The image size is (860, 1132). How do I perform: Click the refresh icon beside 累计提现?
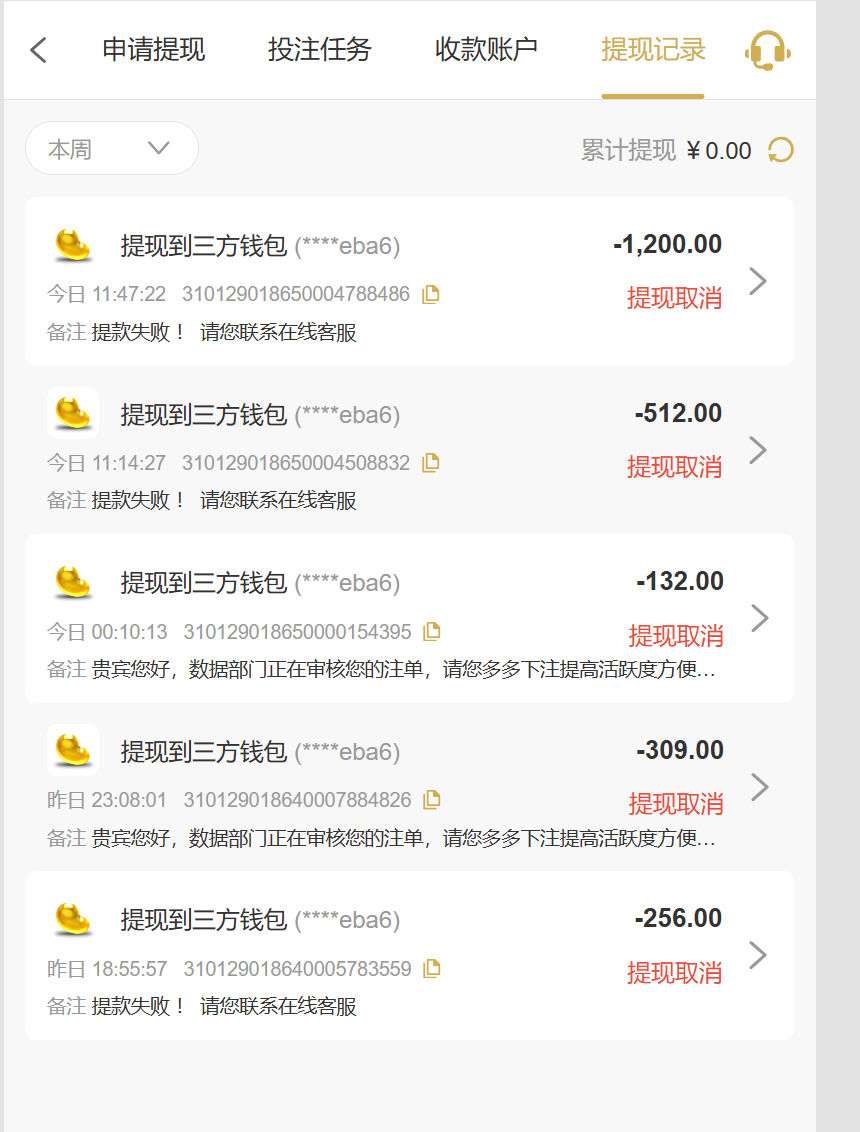(781, 150)
